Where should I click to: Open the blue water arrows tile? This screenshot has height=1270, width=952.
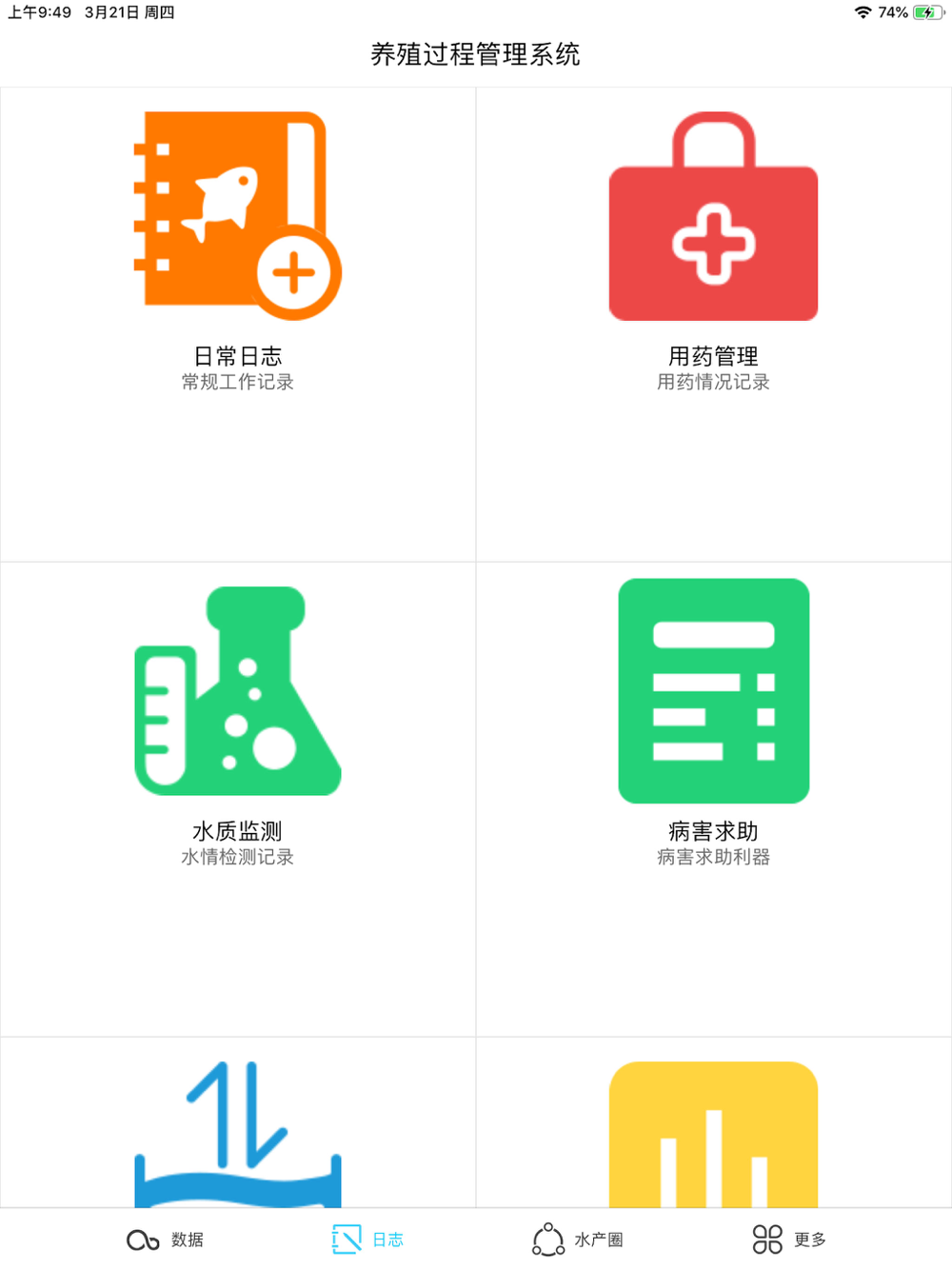(238, 1123)
